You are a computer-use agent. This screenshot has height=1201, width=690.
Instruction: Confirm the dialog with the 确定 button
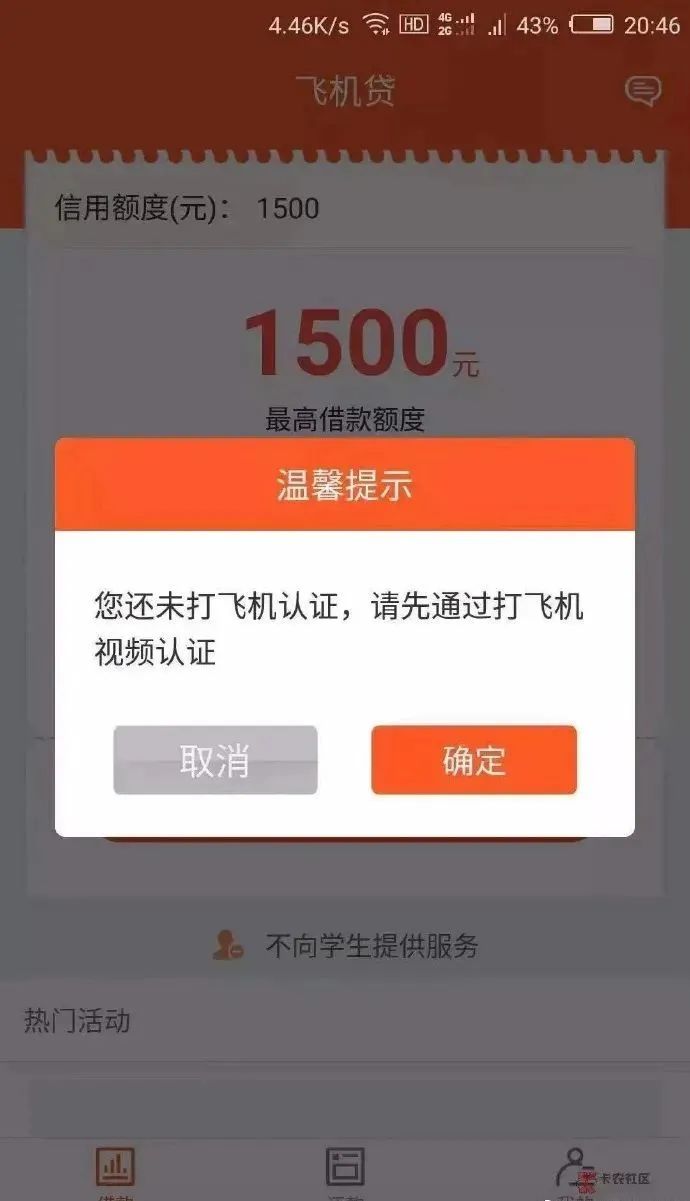click(474, 760)
